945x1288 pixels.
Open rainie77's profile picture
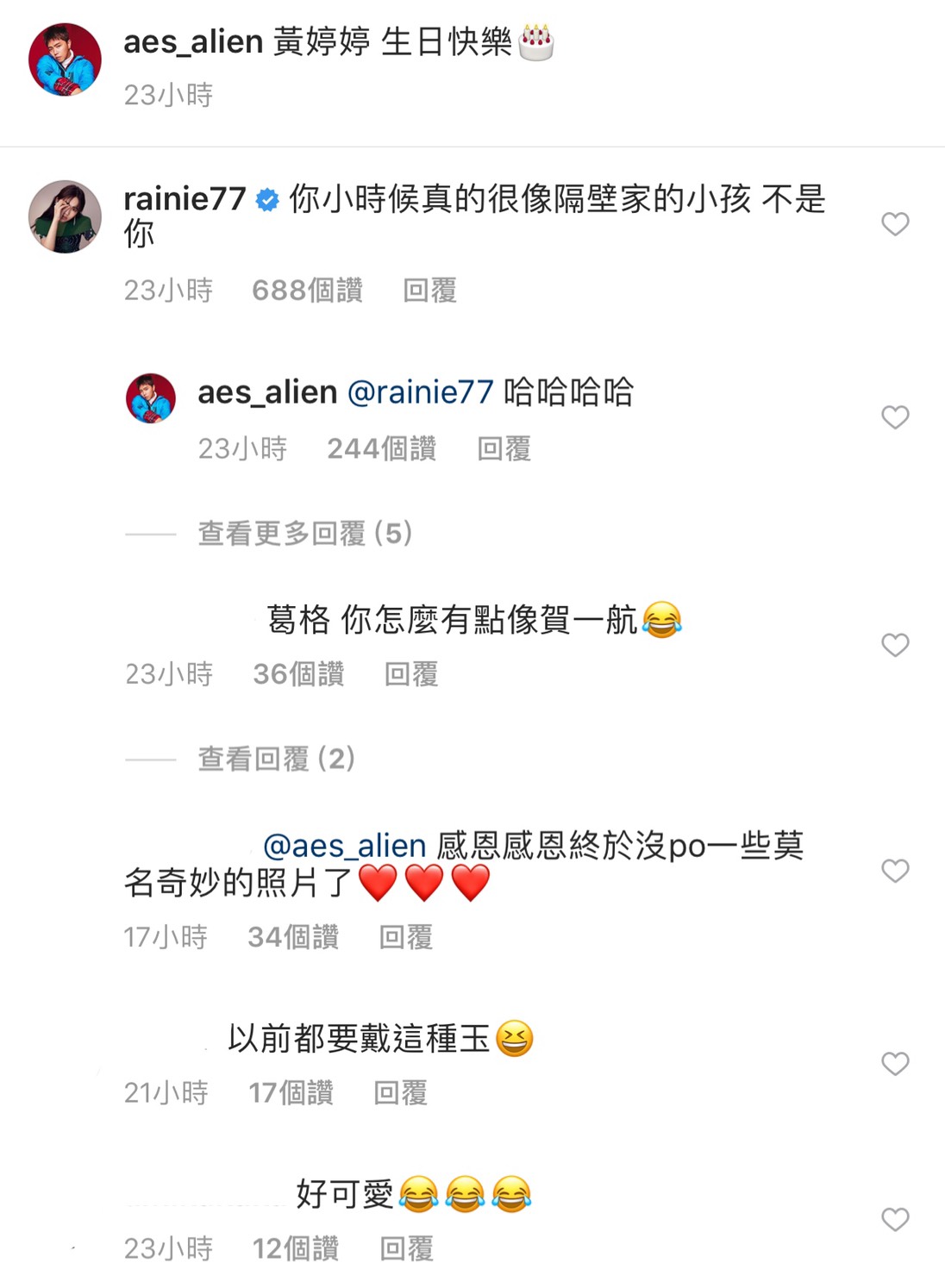(65, 216)
